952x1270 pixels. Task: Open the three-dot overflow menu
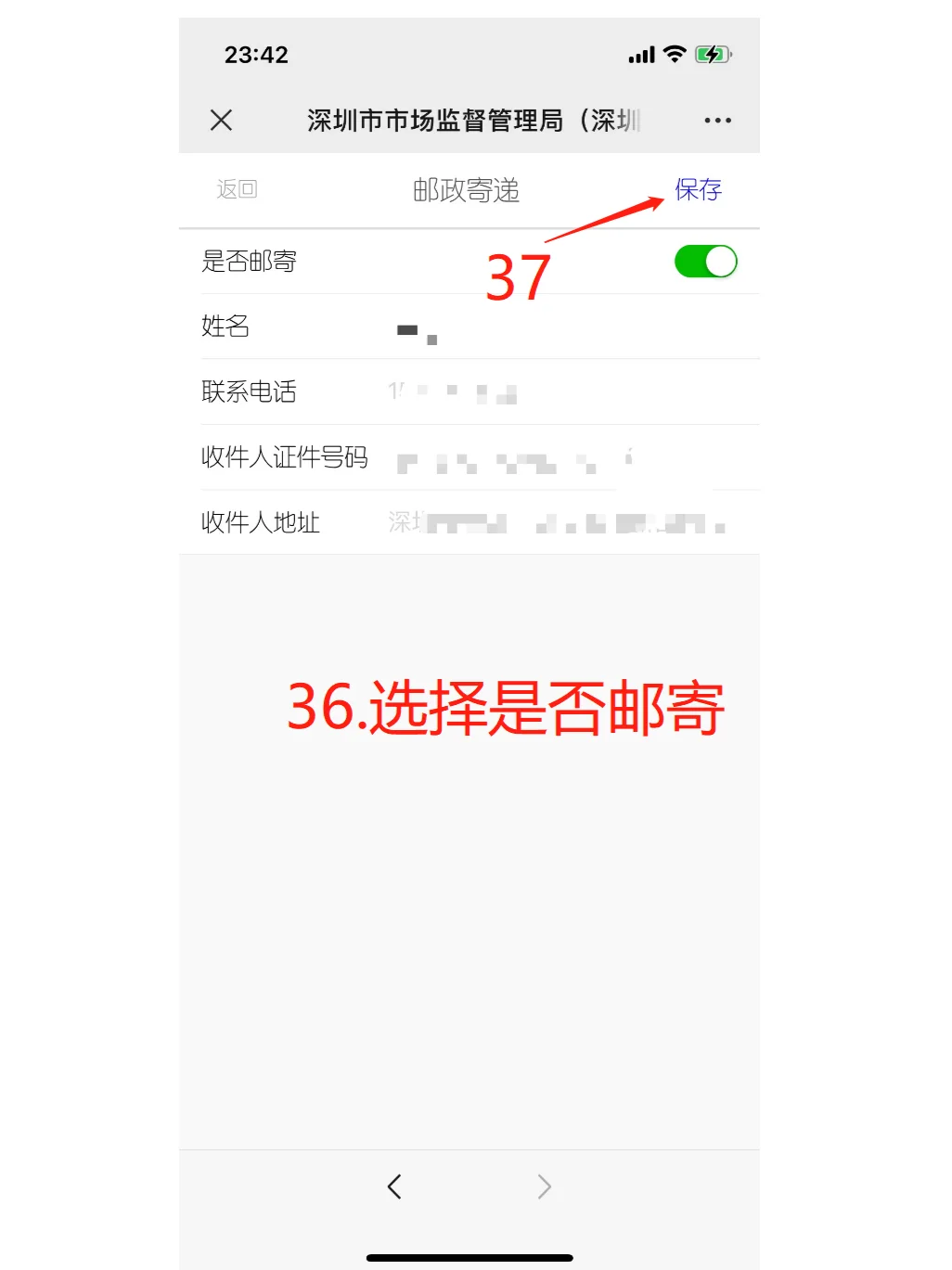click(x=717, y=121)
